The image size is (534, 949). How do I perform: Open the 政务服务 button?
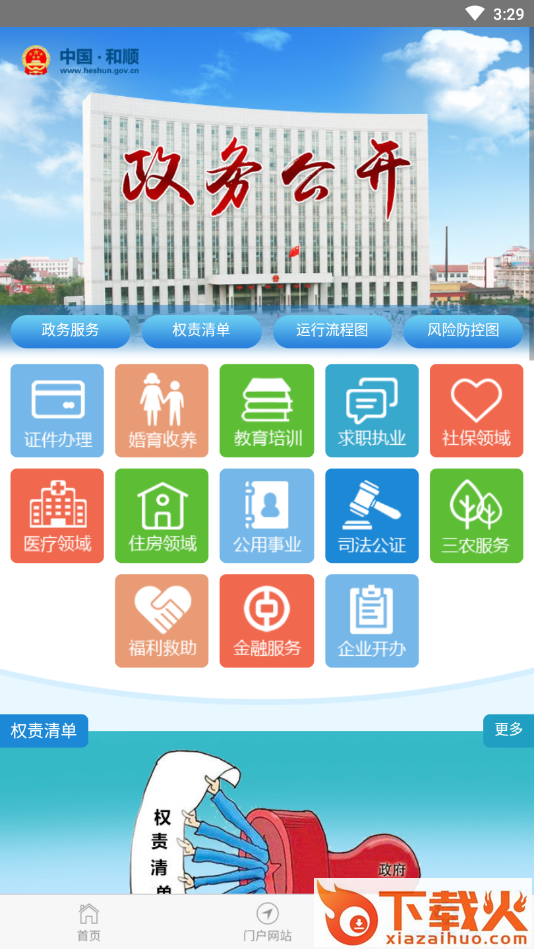(x=70, y=330)
